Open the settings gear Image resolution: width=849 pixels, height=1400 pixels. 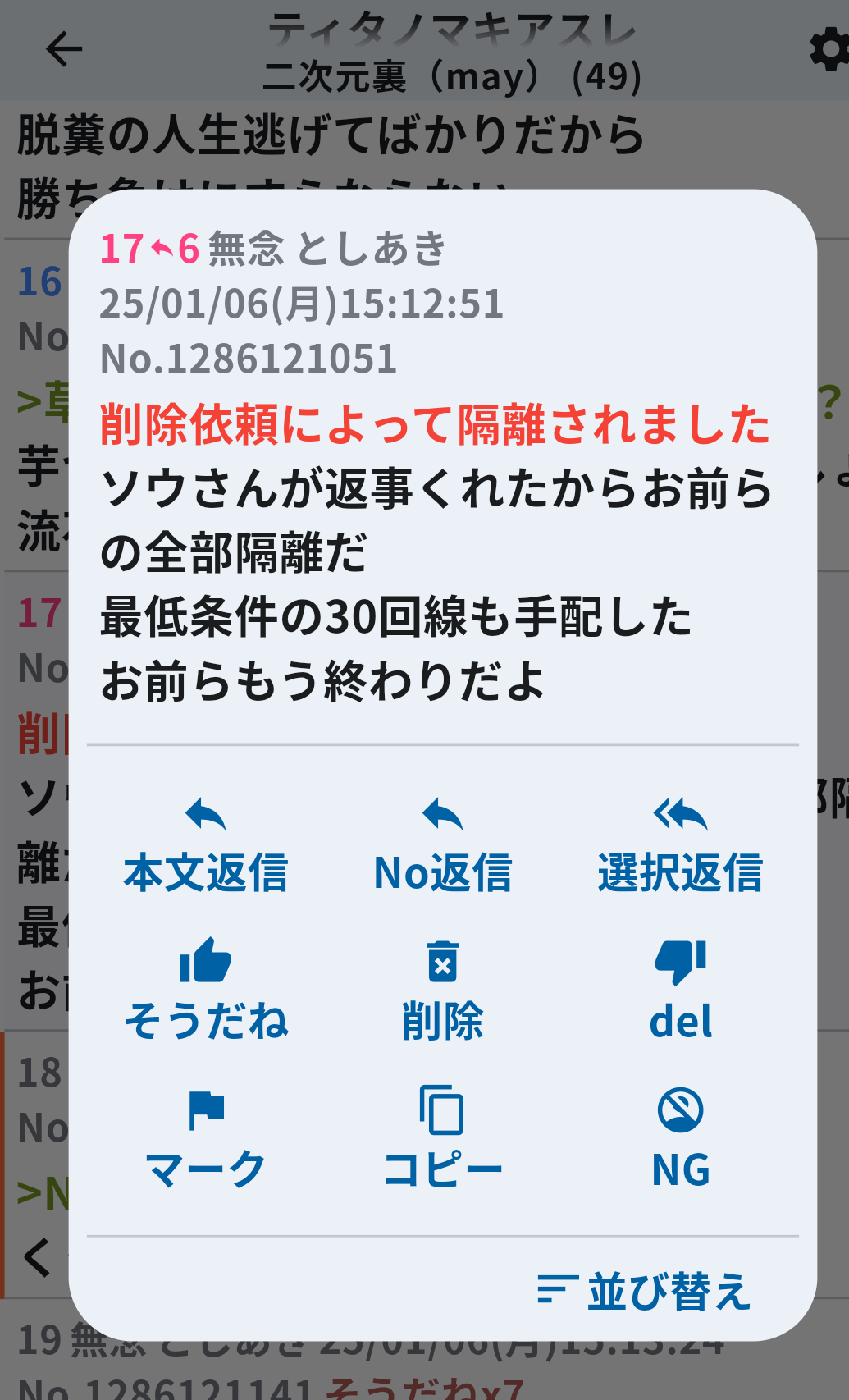[x=828, y=49]
